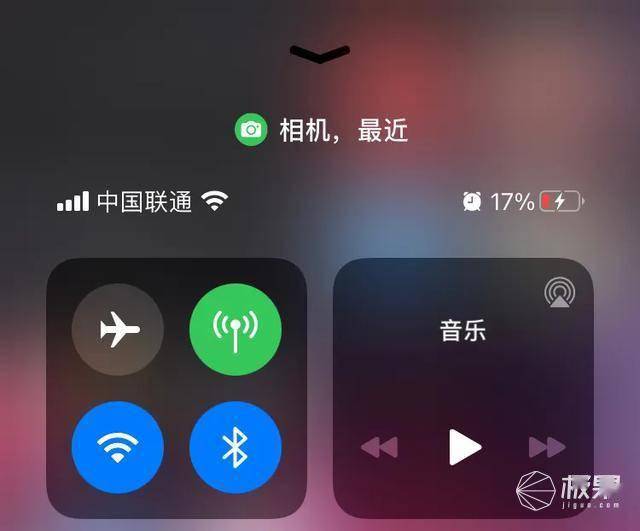Open AirPlay audio output options

click(x=560, y=292)
